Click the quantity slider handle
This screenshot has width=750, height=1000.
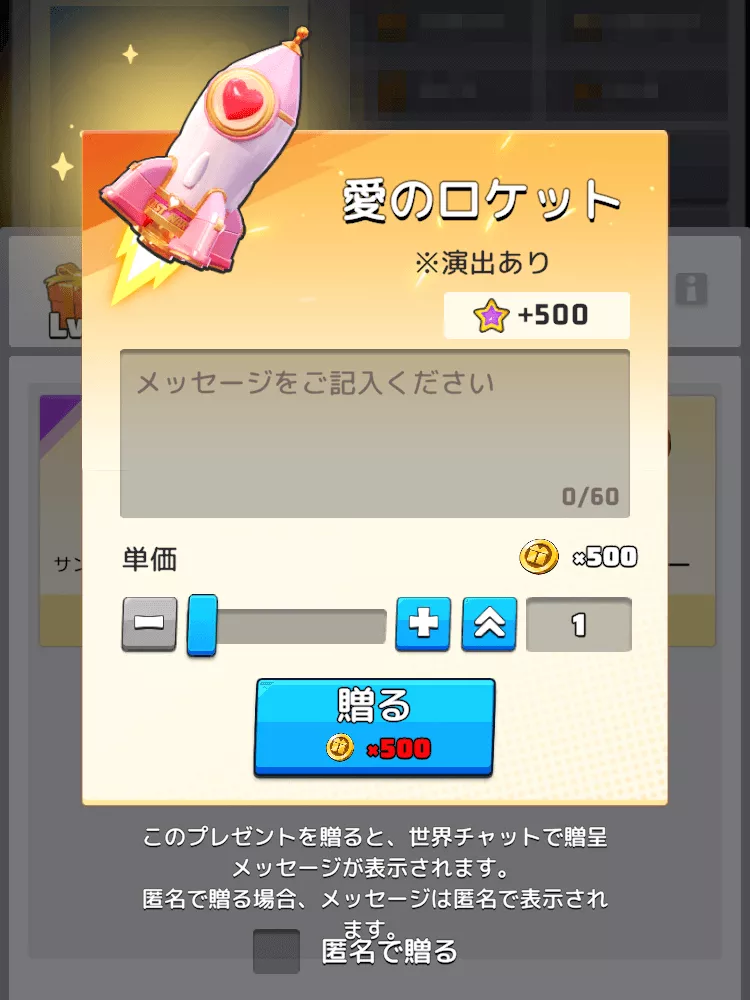pyautogui.click(x=202, y=623)
